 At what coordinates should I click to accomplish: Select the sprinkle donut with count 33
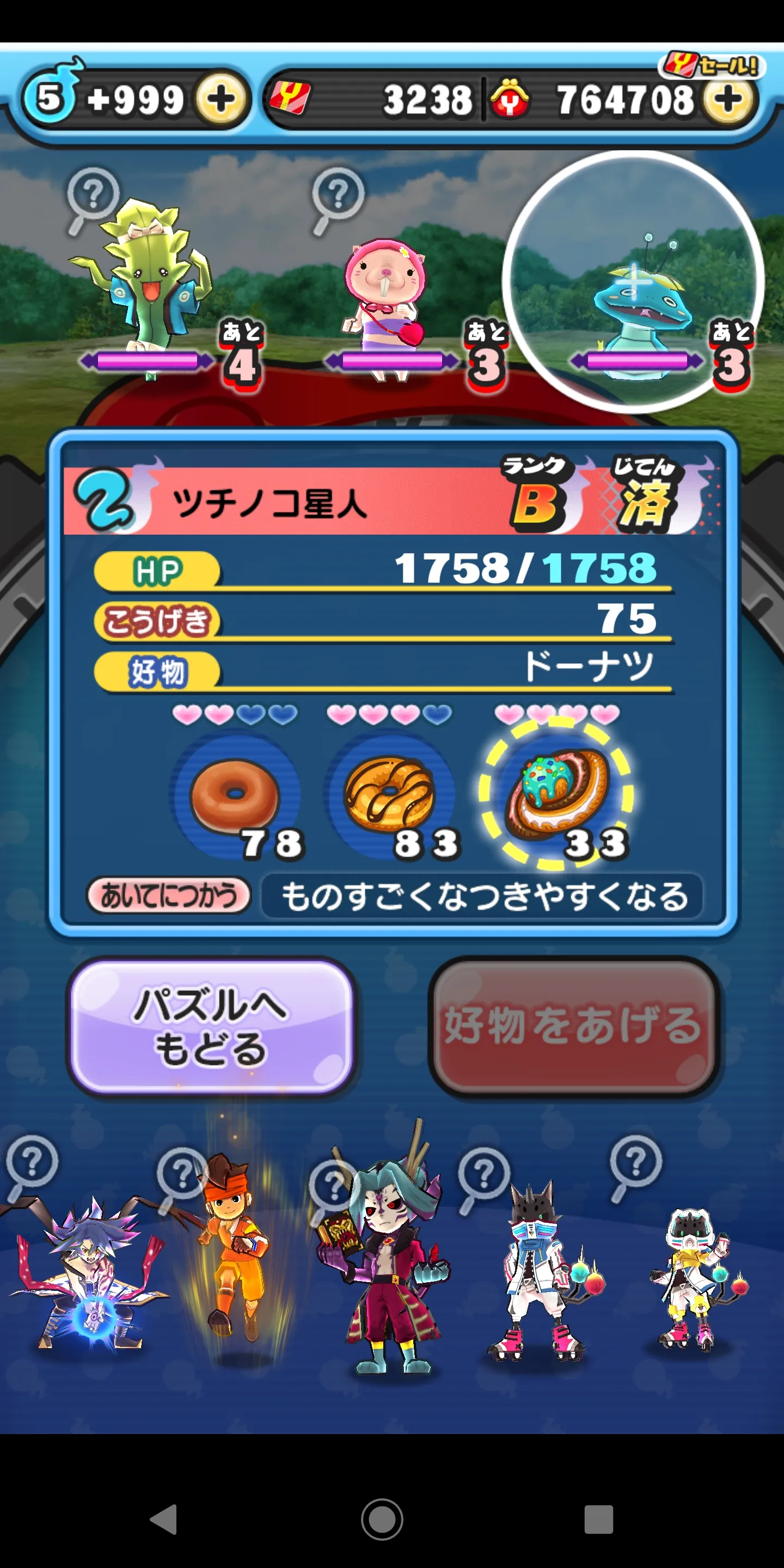pos(556,794)
